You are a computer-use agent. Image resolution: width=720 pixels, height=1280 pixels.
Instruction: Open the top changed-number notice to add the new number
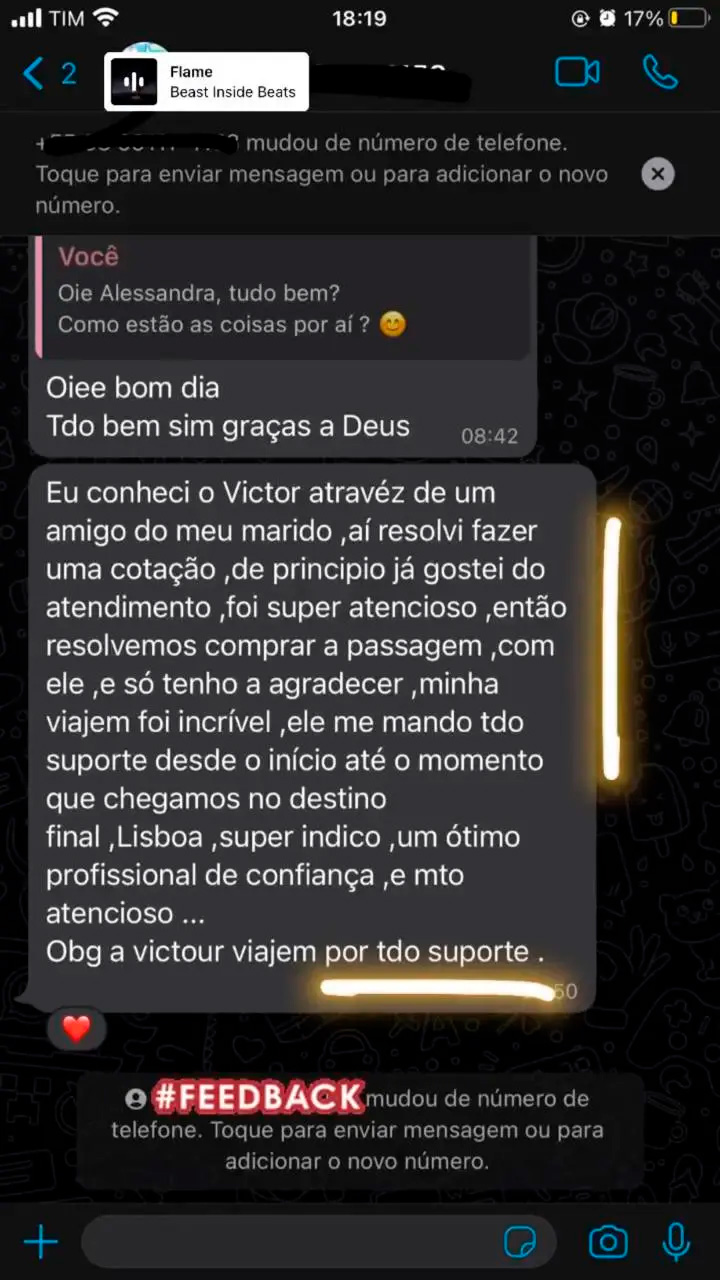(320, 174)
